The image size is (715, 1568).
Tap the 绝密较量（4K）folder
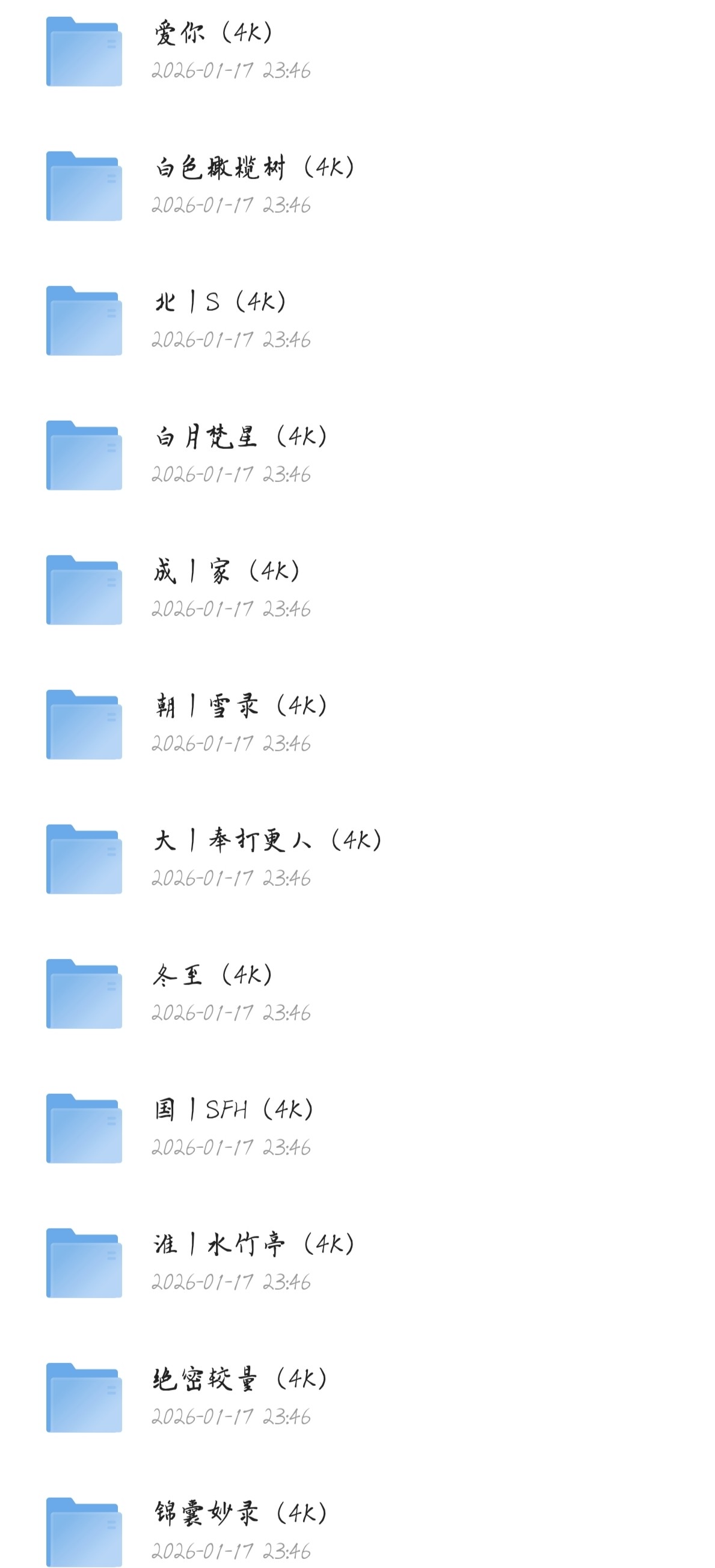point(241,1379)
